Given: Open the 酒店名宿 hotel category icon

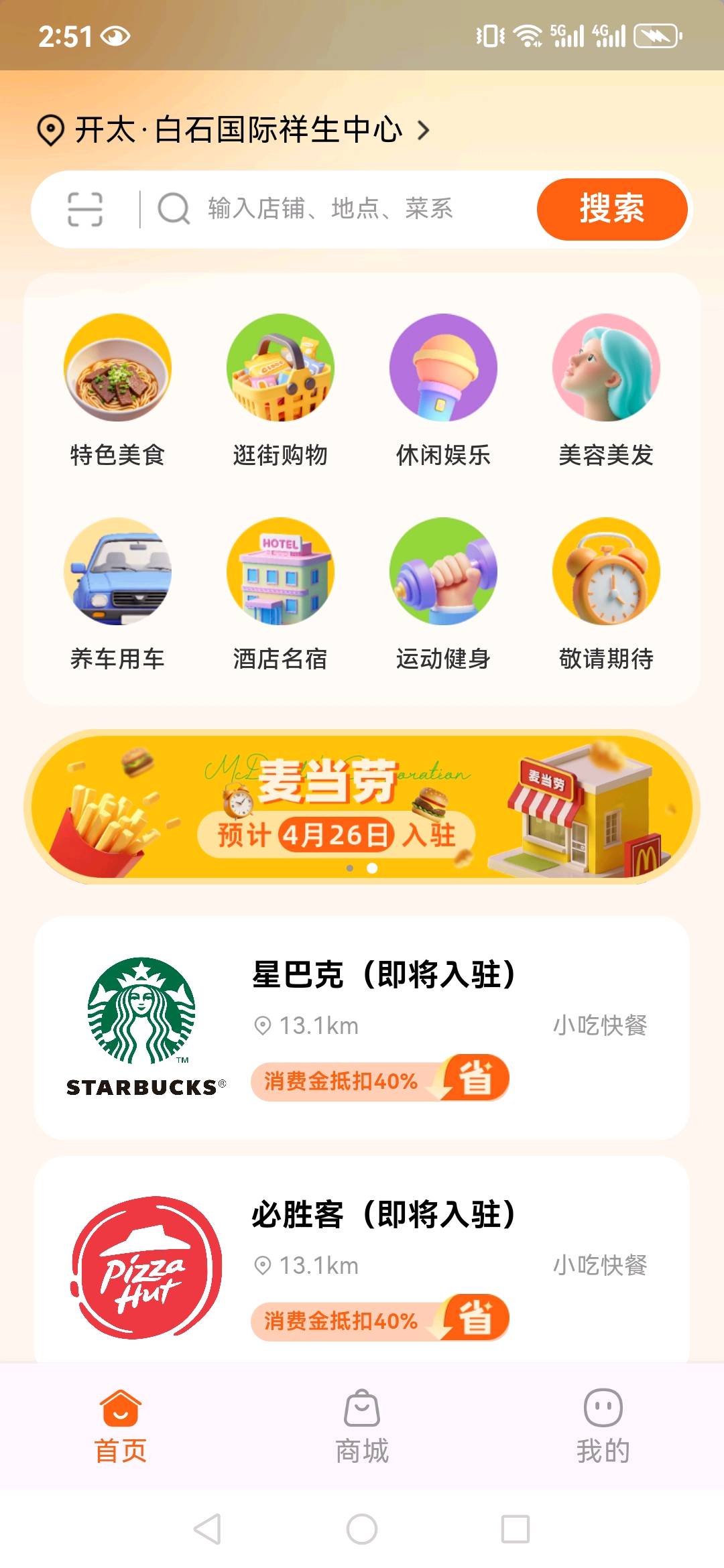Looking at the screenshot, I should click(x=282, y=576).
